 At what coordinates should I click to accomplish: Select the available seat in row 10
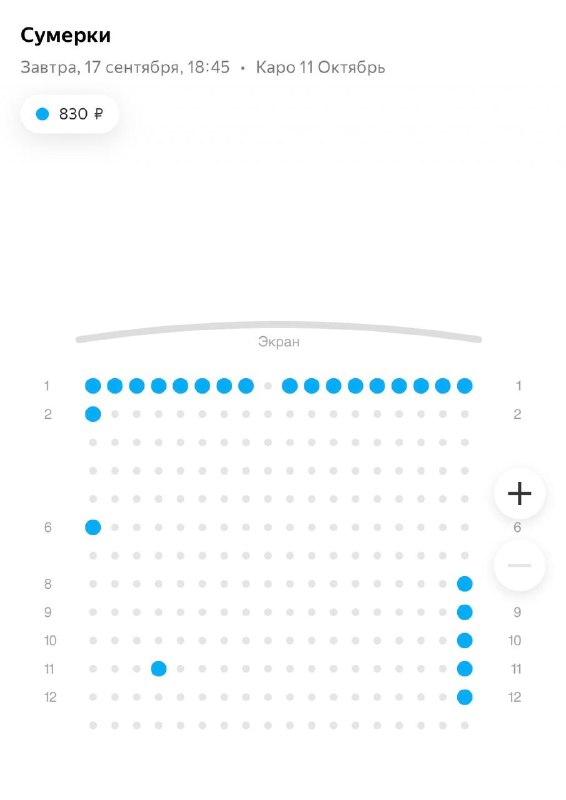click(464, 640)
